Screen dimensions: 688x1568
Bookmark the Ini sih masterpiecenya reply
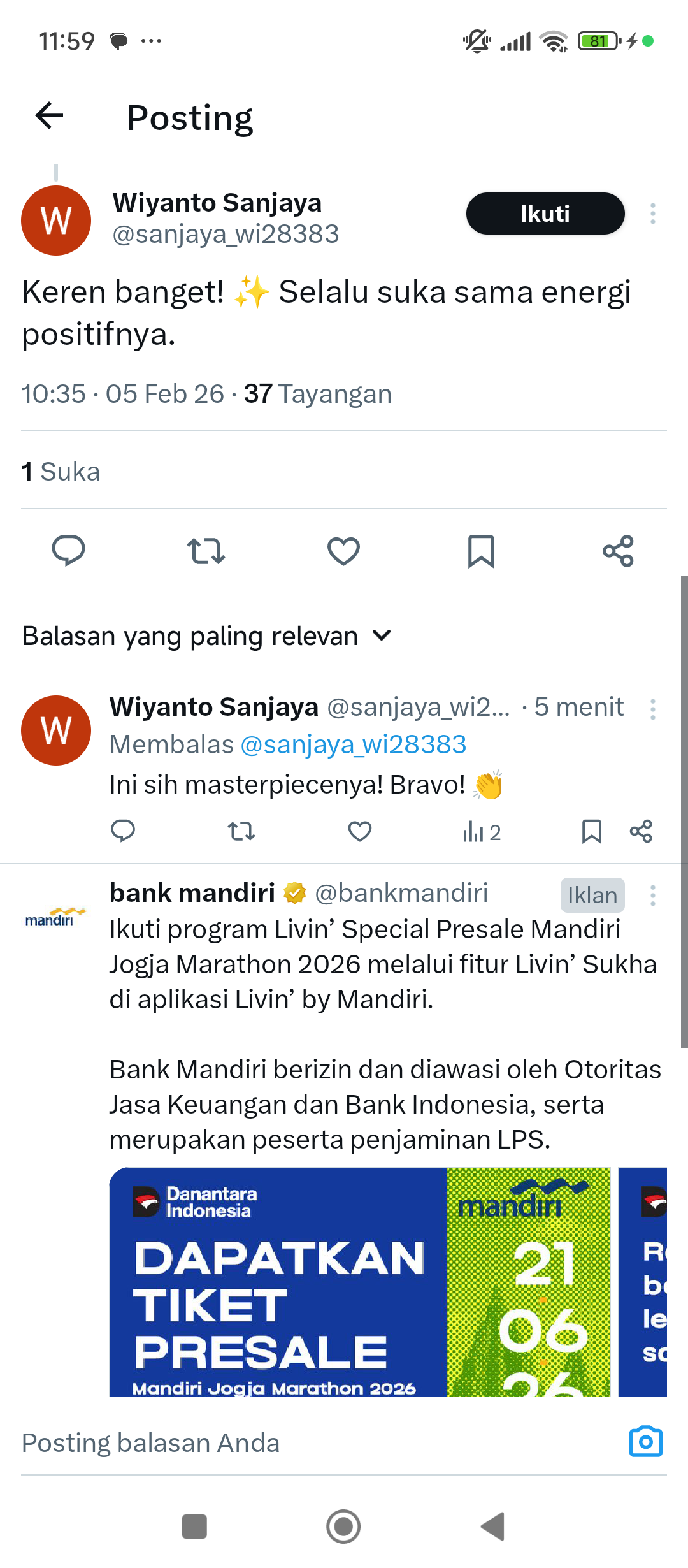[592, 831]
